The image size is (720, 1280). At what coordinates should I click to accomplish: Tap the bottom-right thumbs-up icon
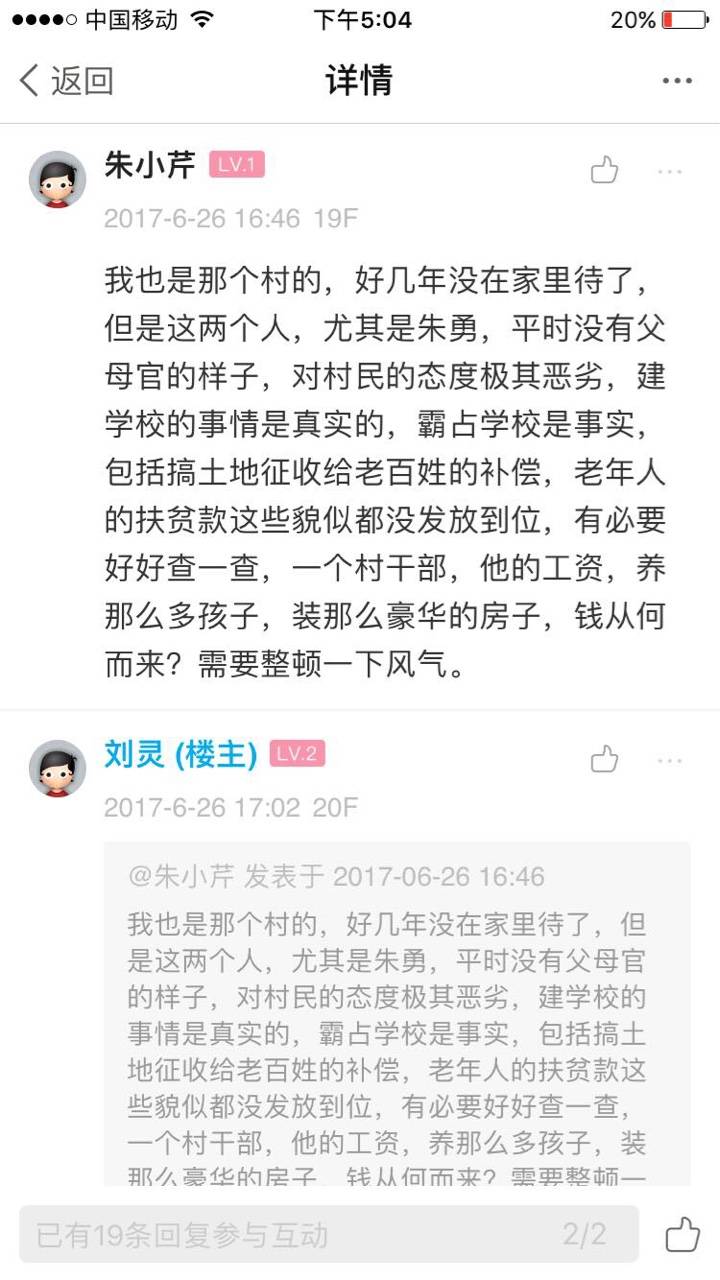click(682, 1234)
